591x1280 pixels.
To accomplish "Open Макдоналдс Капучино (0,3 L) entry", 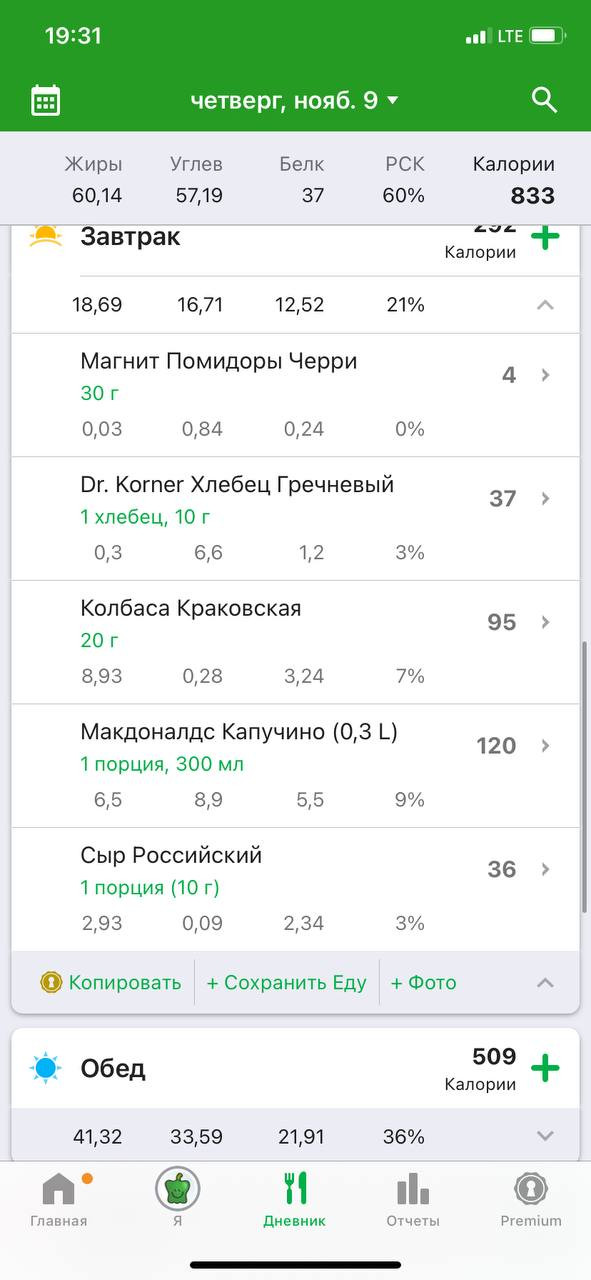I will click(296, 766).
